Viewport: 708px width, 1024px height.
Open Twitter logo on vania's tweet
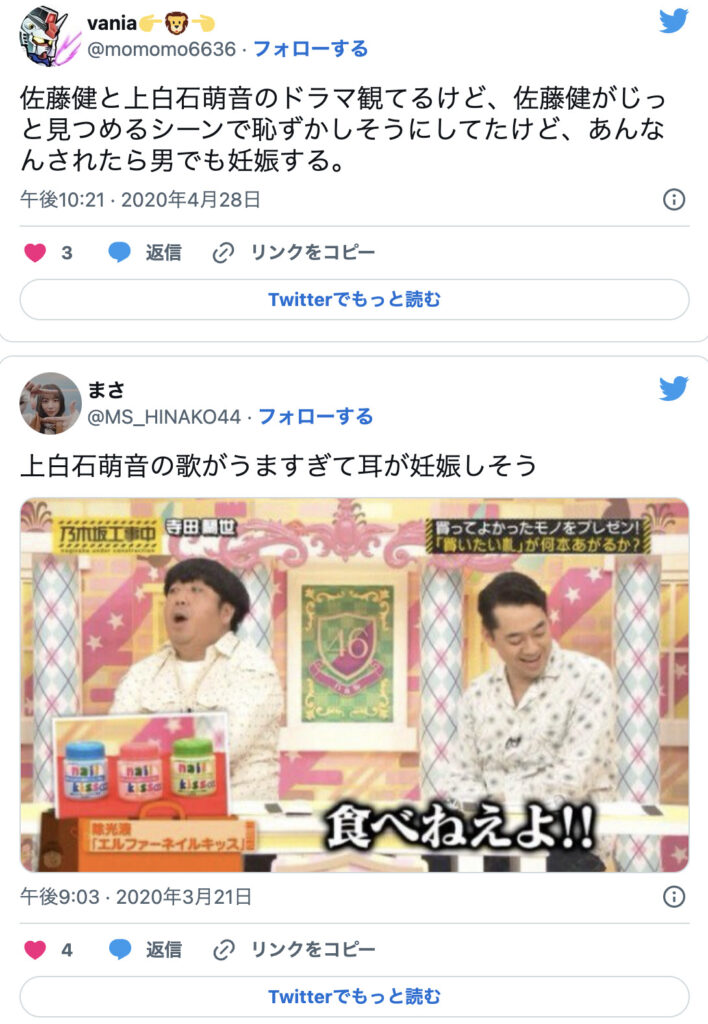pos(674,21)
